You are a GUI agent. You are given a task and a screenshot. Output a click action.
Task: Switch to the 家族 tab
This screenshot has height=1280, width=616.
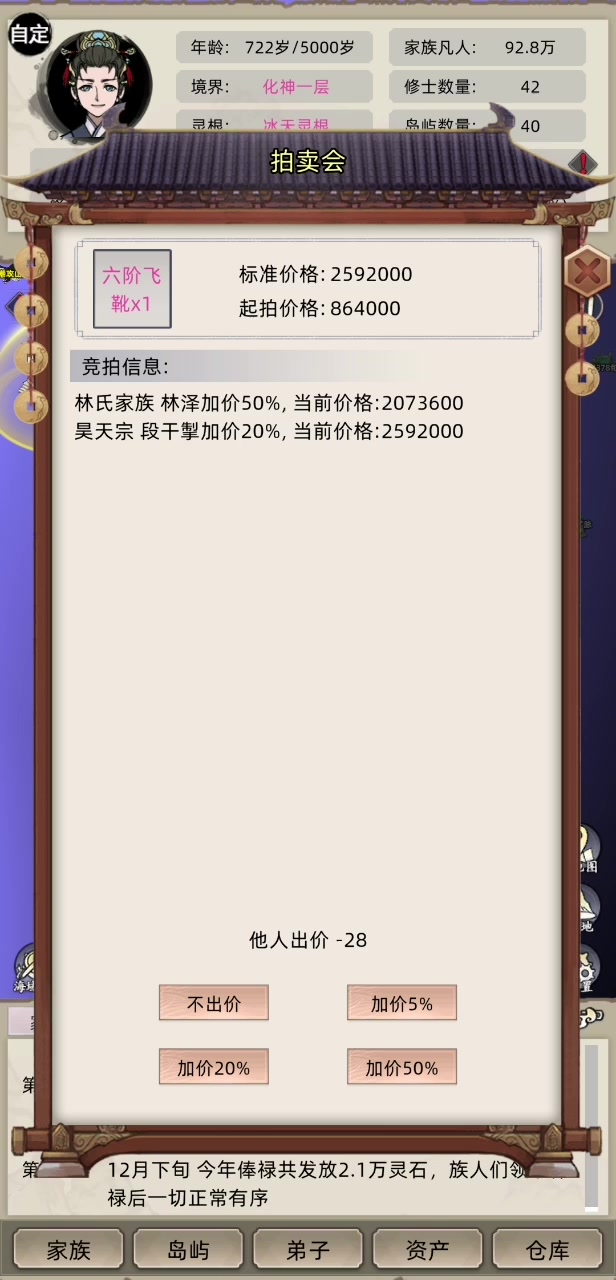pyautogui.click(x=68, y=1250)
